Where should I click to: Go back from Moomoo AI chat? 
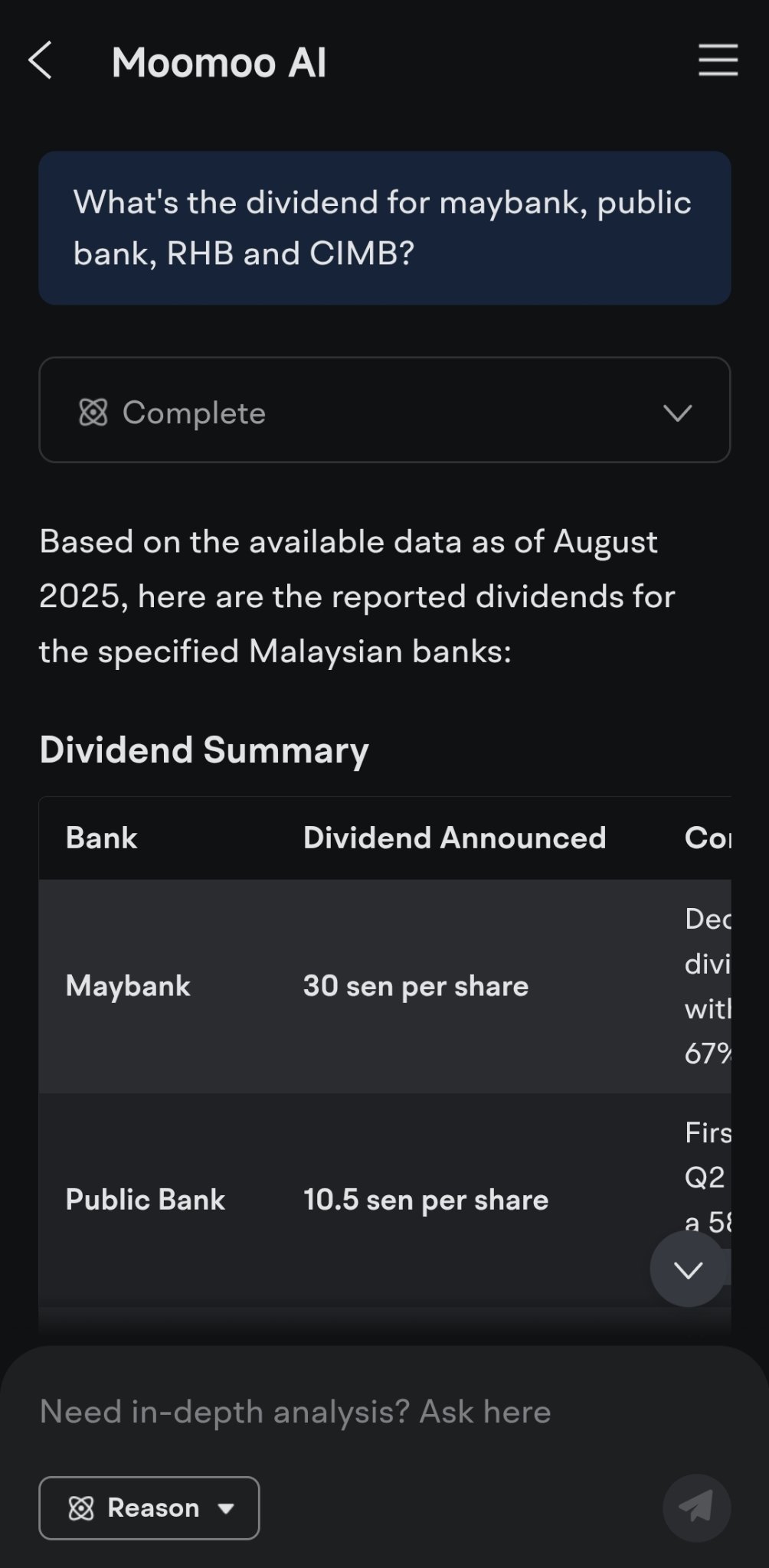pyautogui.click(x=41, y=60)
